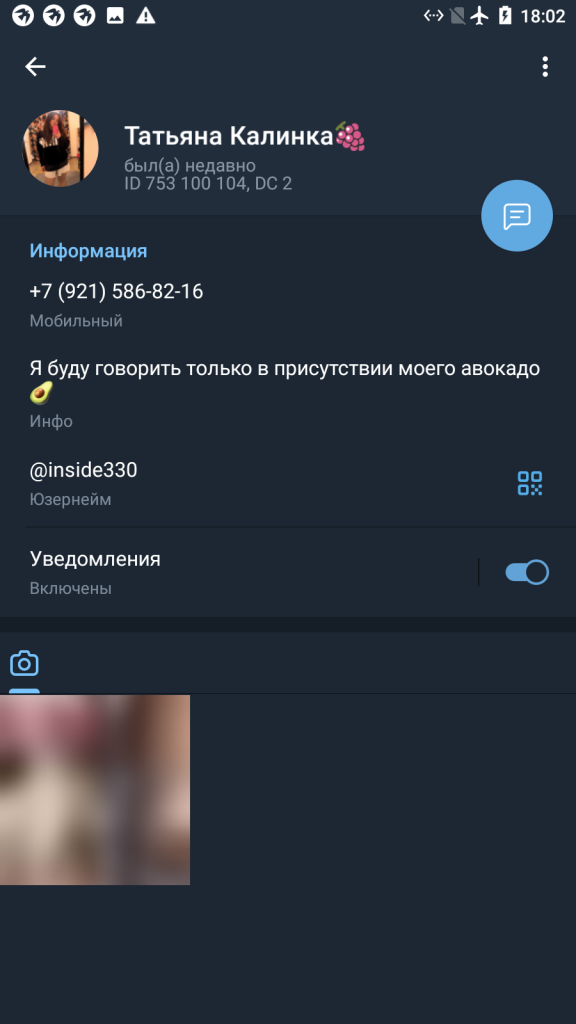Screen dimensions: 576x1024
Task: Select the photos media tab
Action: [24, 664]
